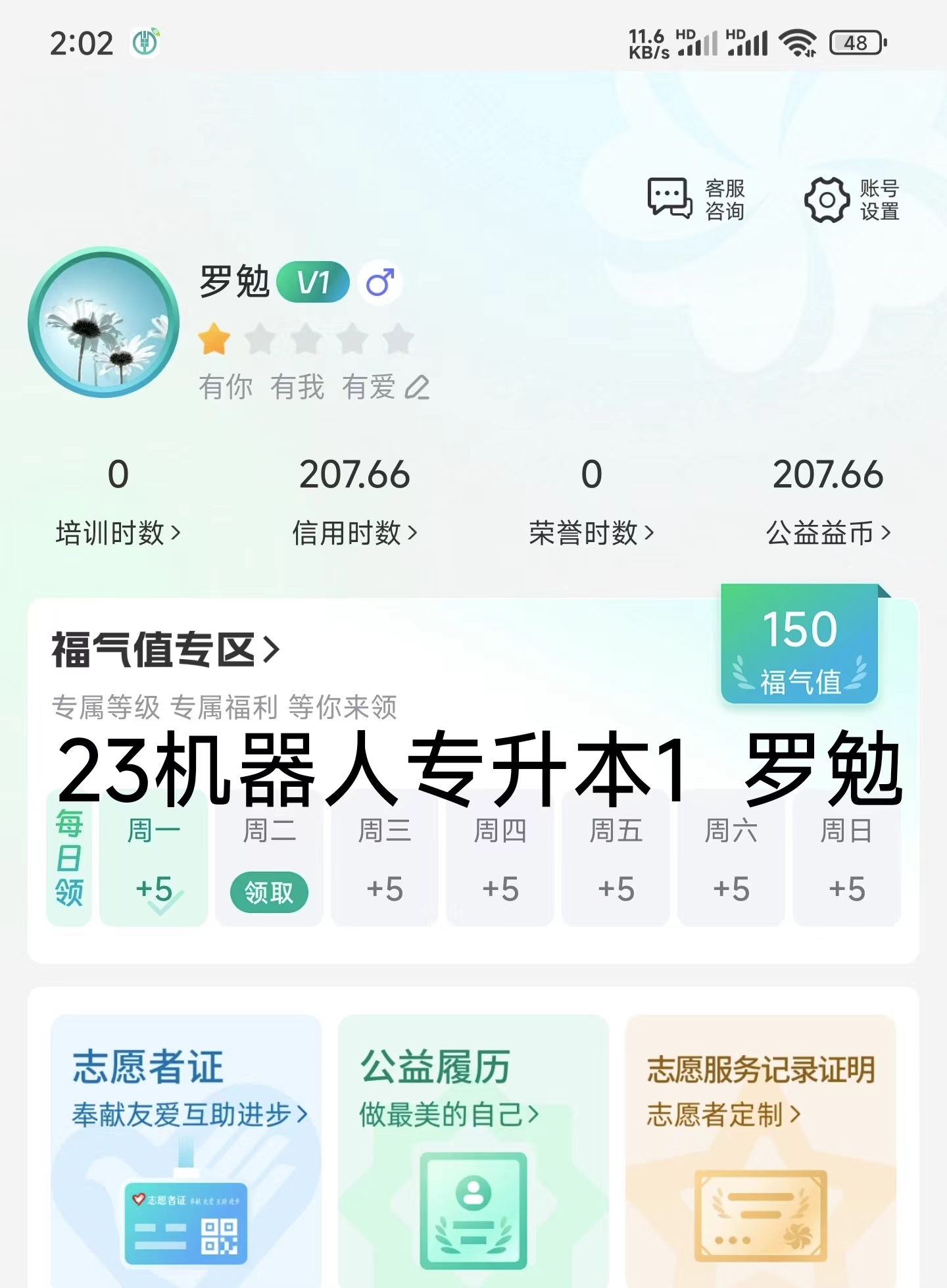View 信用时数 details

(x=354, y=532)
